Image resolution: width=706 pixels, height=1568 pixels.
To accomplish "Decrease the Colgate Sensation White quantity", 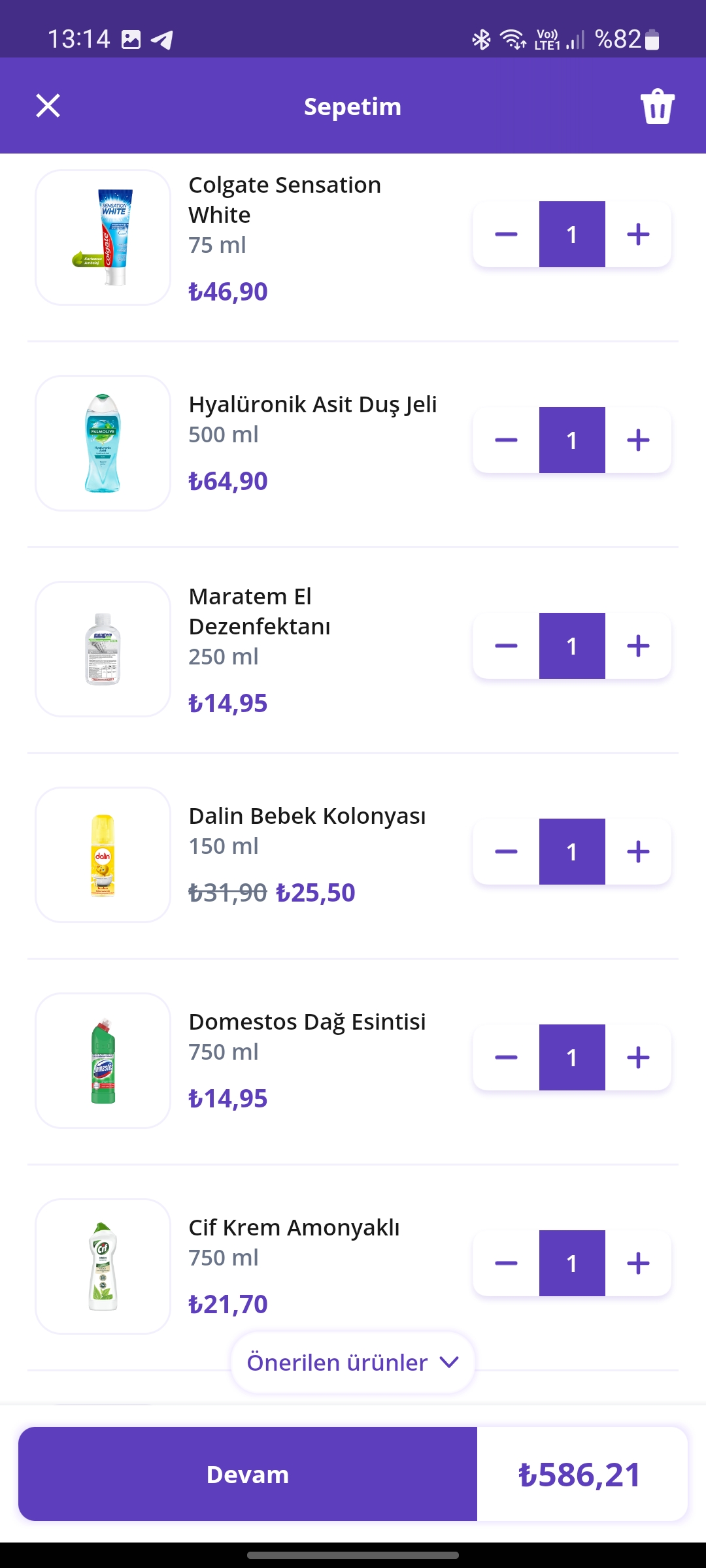I will click(506, 234).
